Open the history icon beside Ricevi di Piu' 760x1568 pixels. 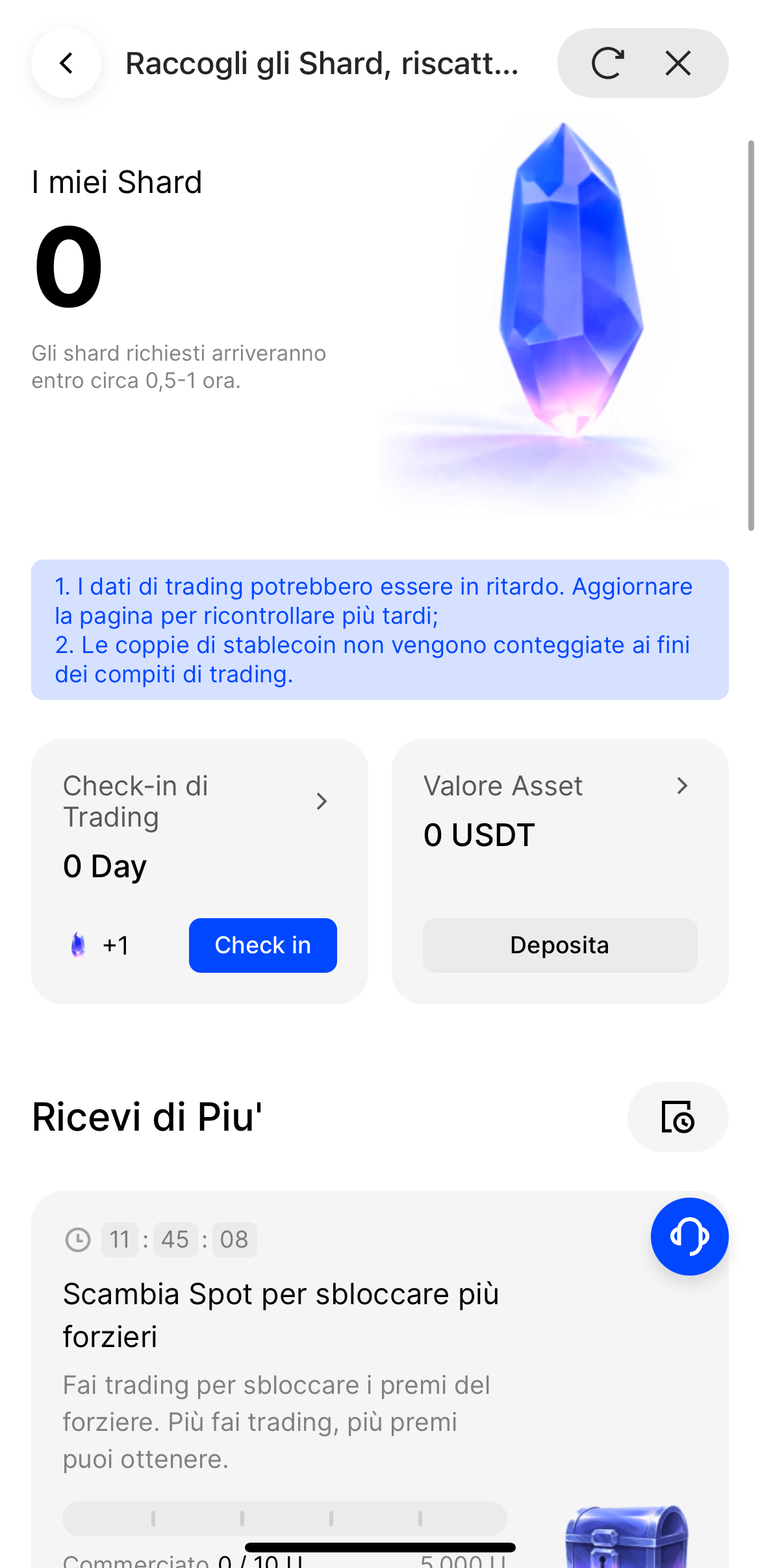(678, 1117)
